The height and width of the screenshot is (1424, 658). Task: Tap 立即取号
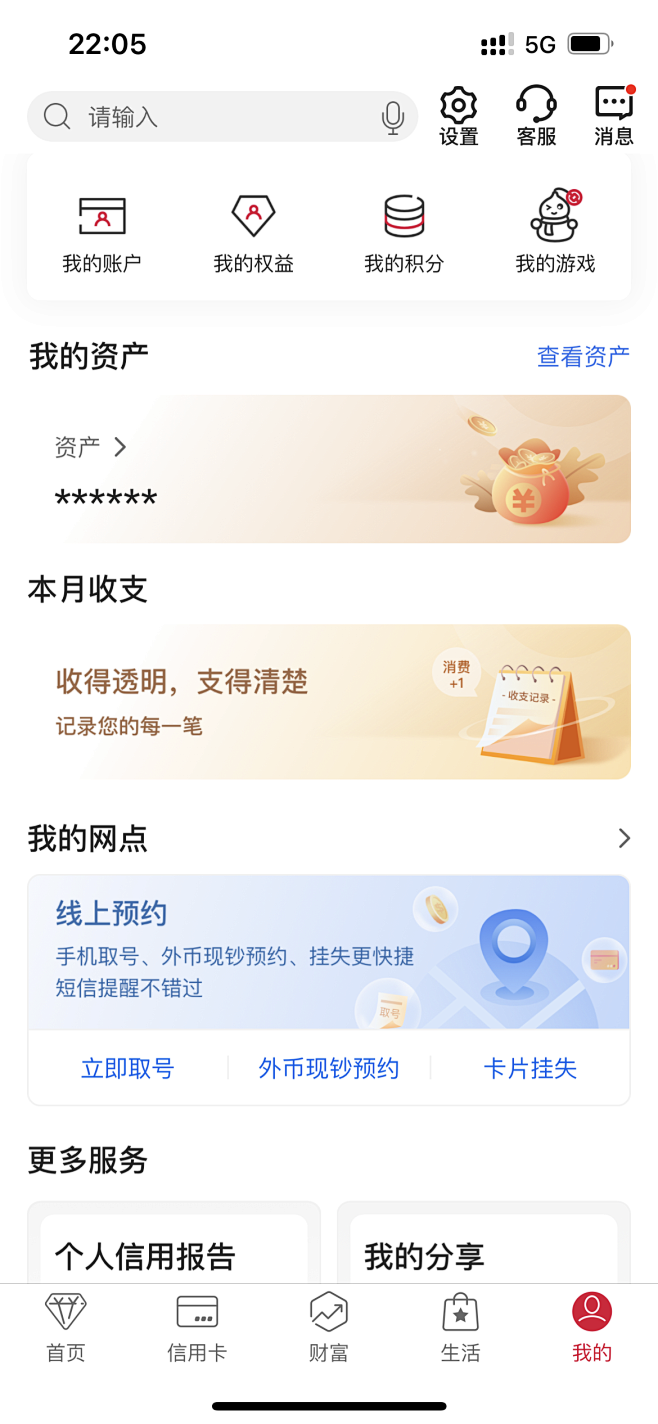pos(128,1069)
